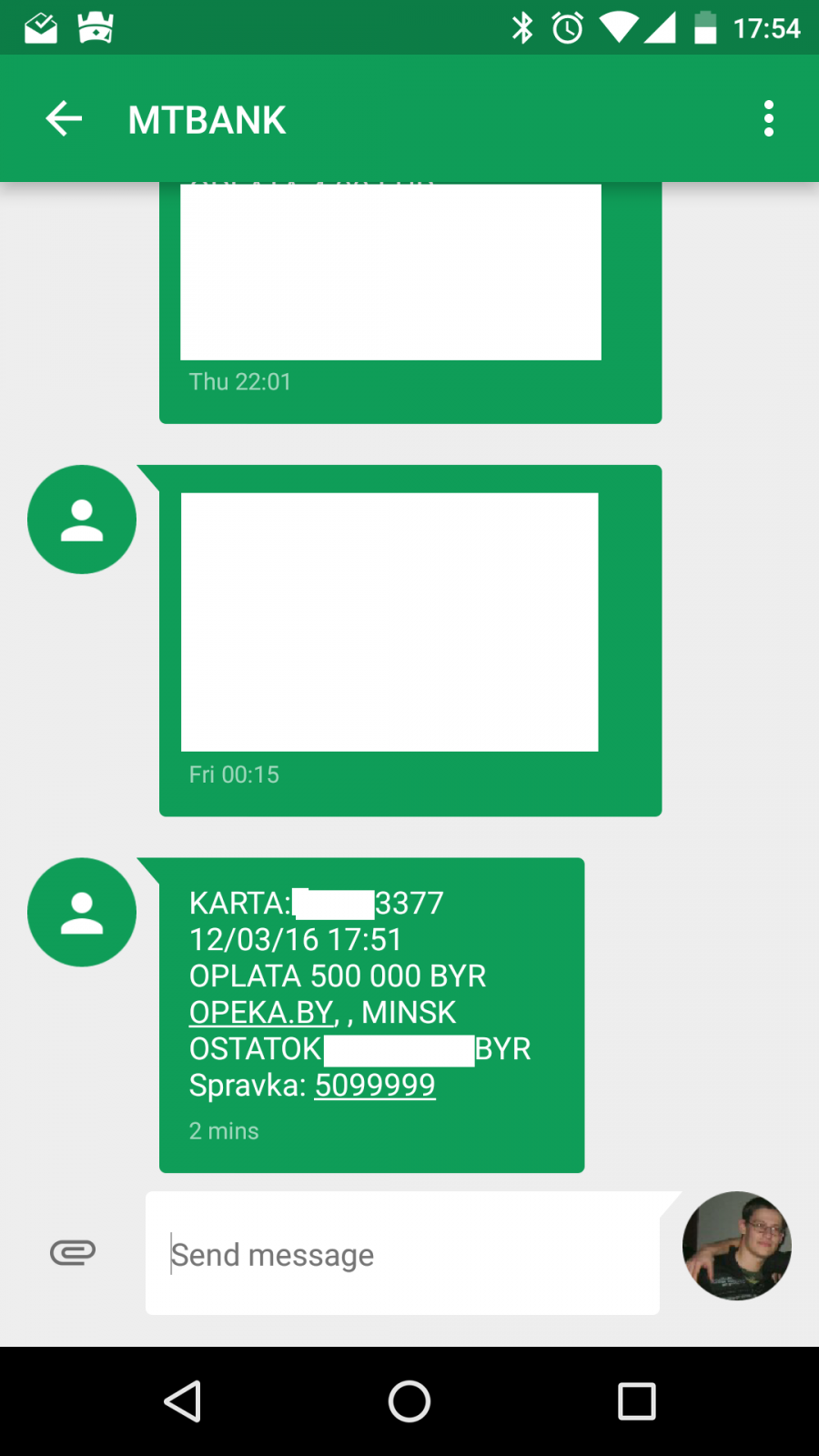Open the contact avatar beside the Fri 00:15 message
The width and height of the screenshot is (819, 1456).
point(82,520)
